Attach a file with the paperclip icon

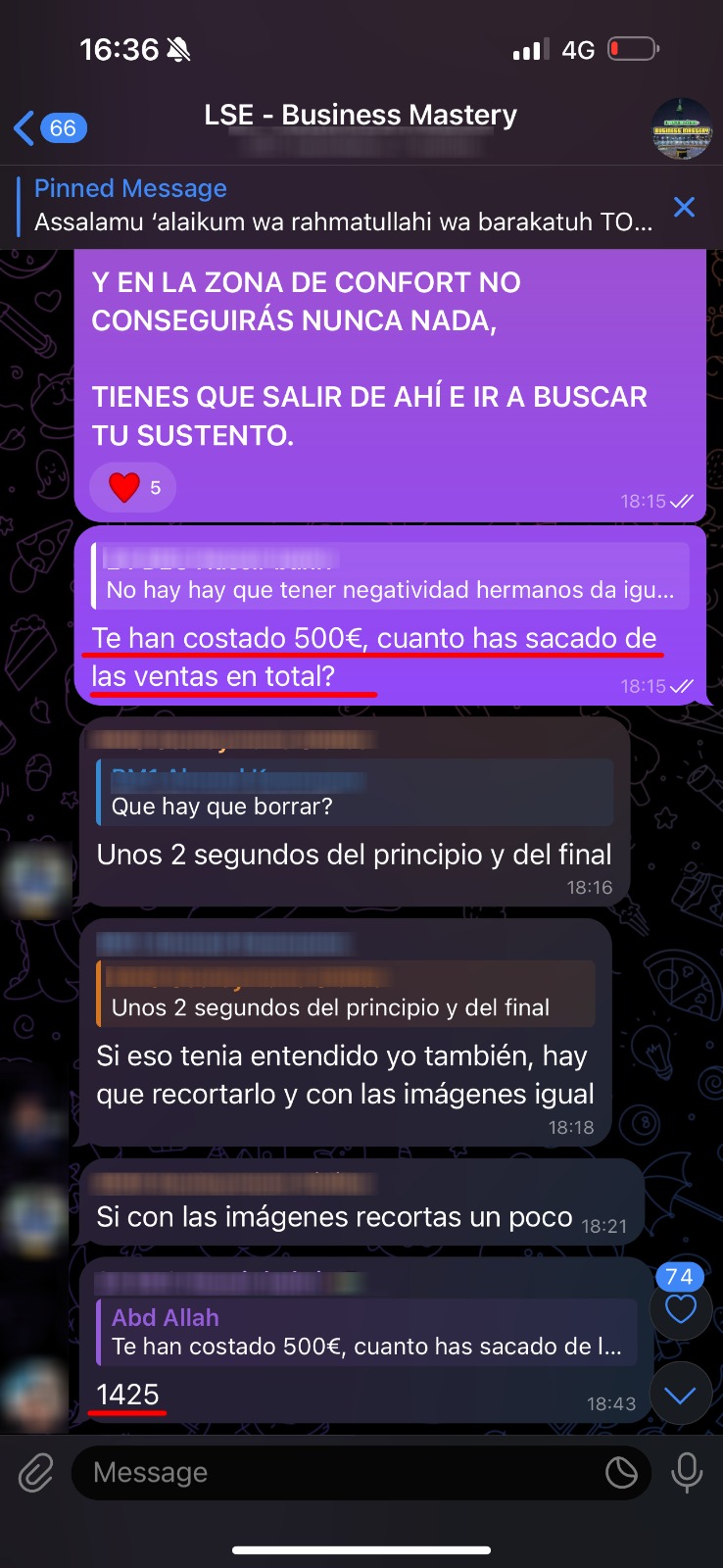[x=36, y=1472]
